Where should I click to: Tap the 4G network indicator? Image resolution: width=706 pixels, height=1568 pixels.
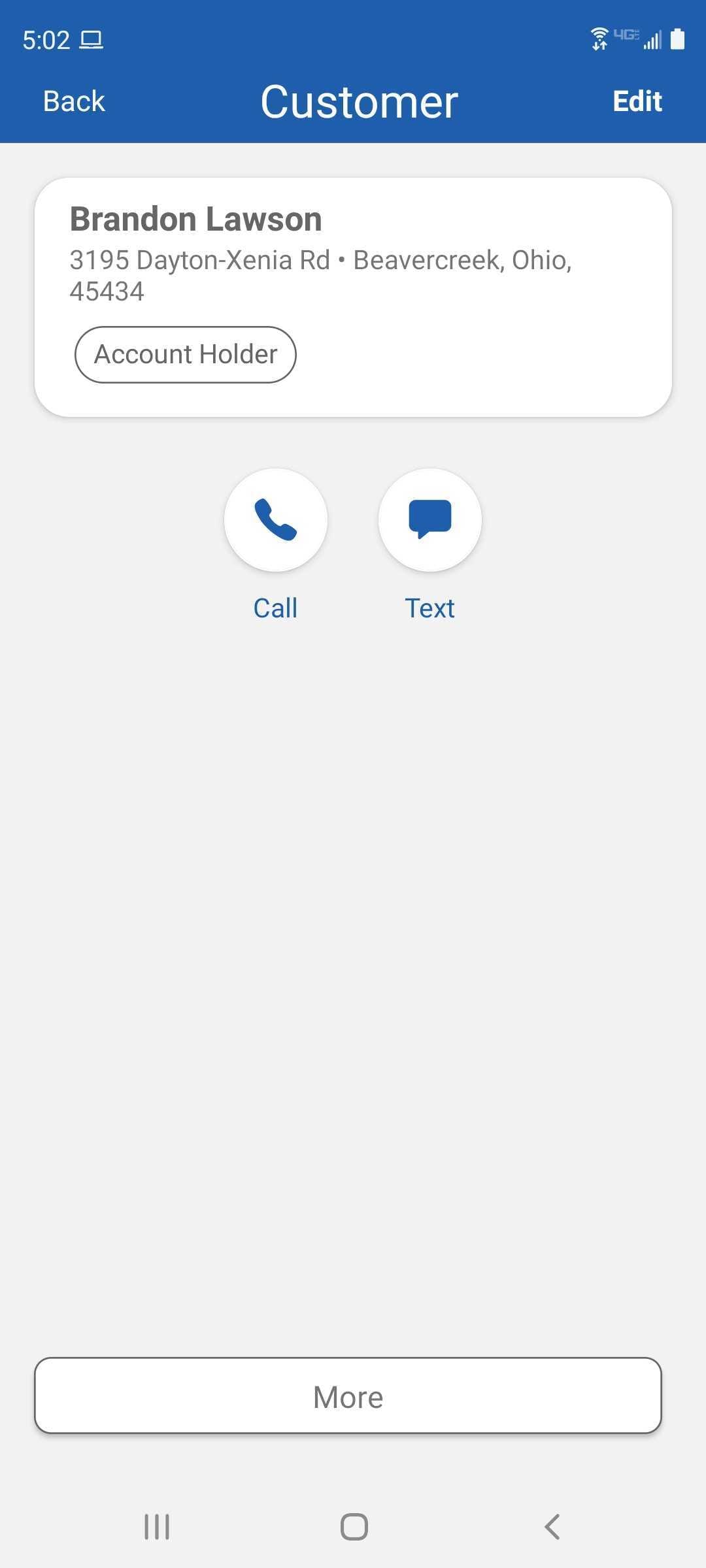tap(626, 36)
